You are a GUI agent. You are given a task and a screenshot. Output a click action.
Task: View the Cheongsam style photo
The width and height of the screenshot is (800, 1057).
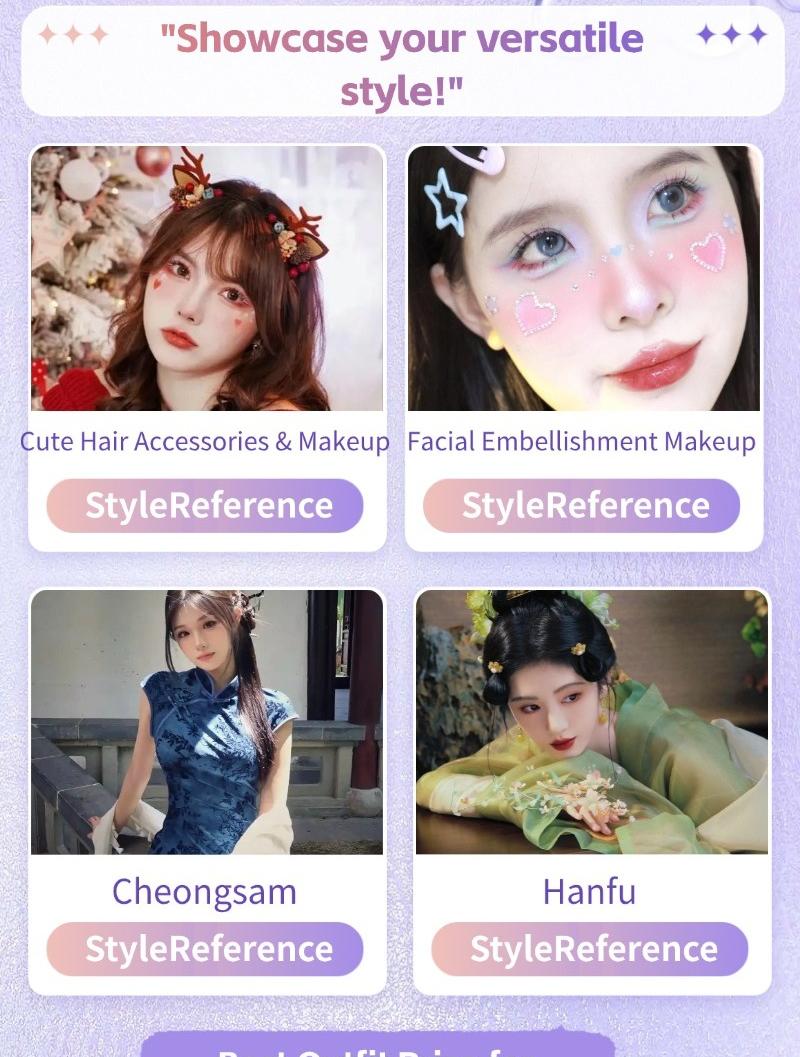pyautogui.click(x=207, y=721)
